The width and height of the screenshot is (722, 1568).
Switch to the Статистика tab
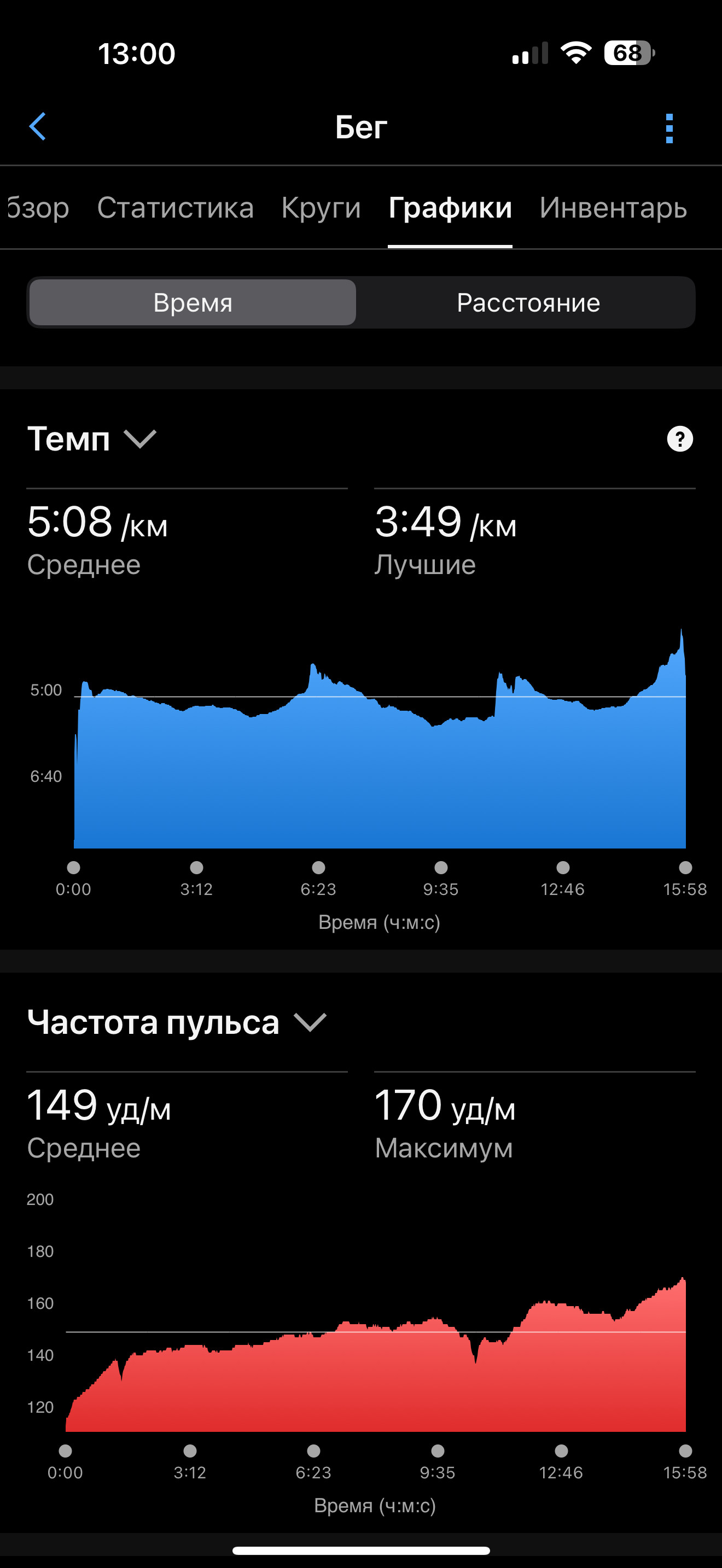176,208
